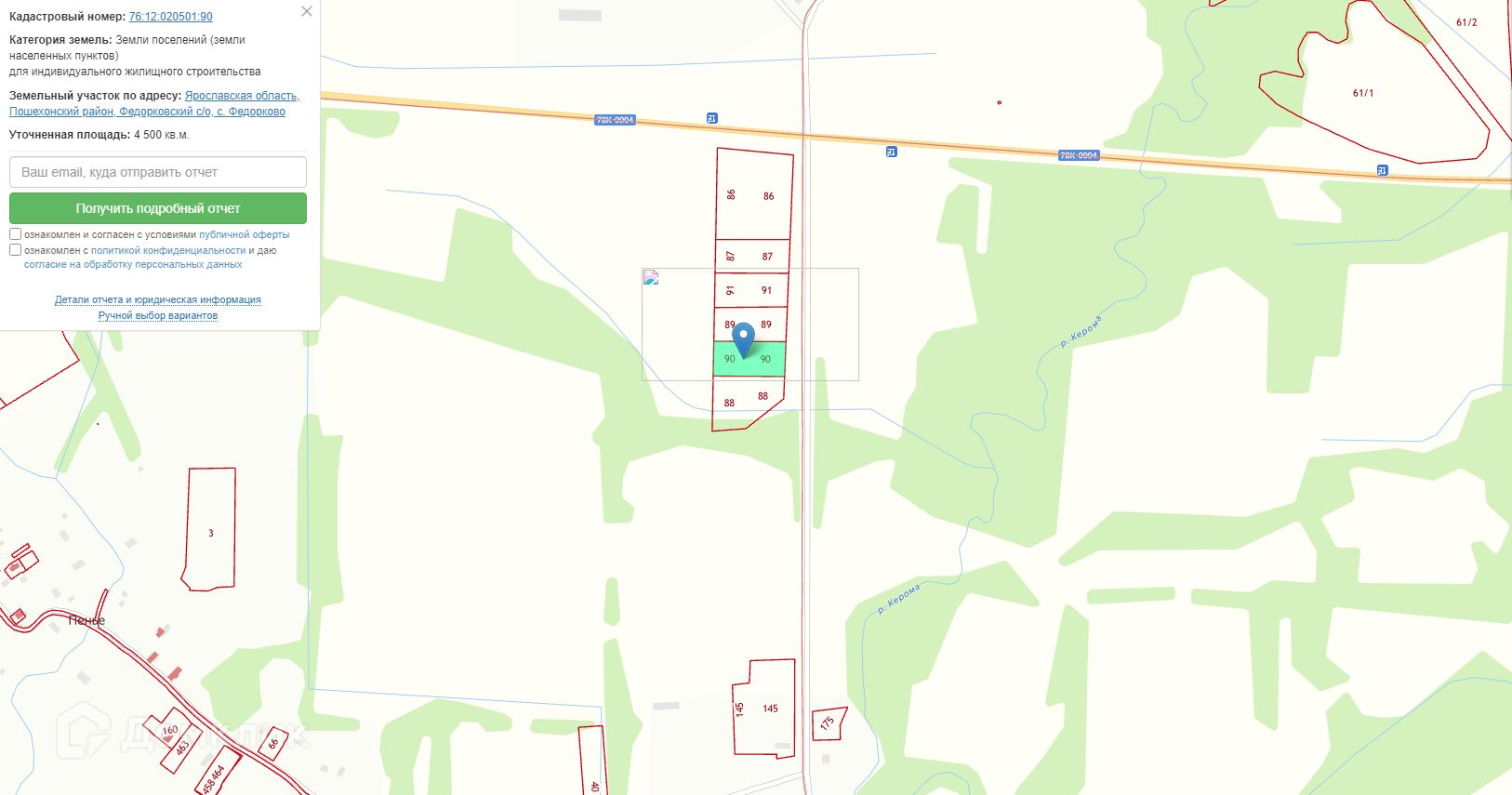Open согласие на обработку персональных данных link
The image size is (1512, 795).
click(133, 265)
